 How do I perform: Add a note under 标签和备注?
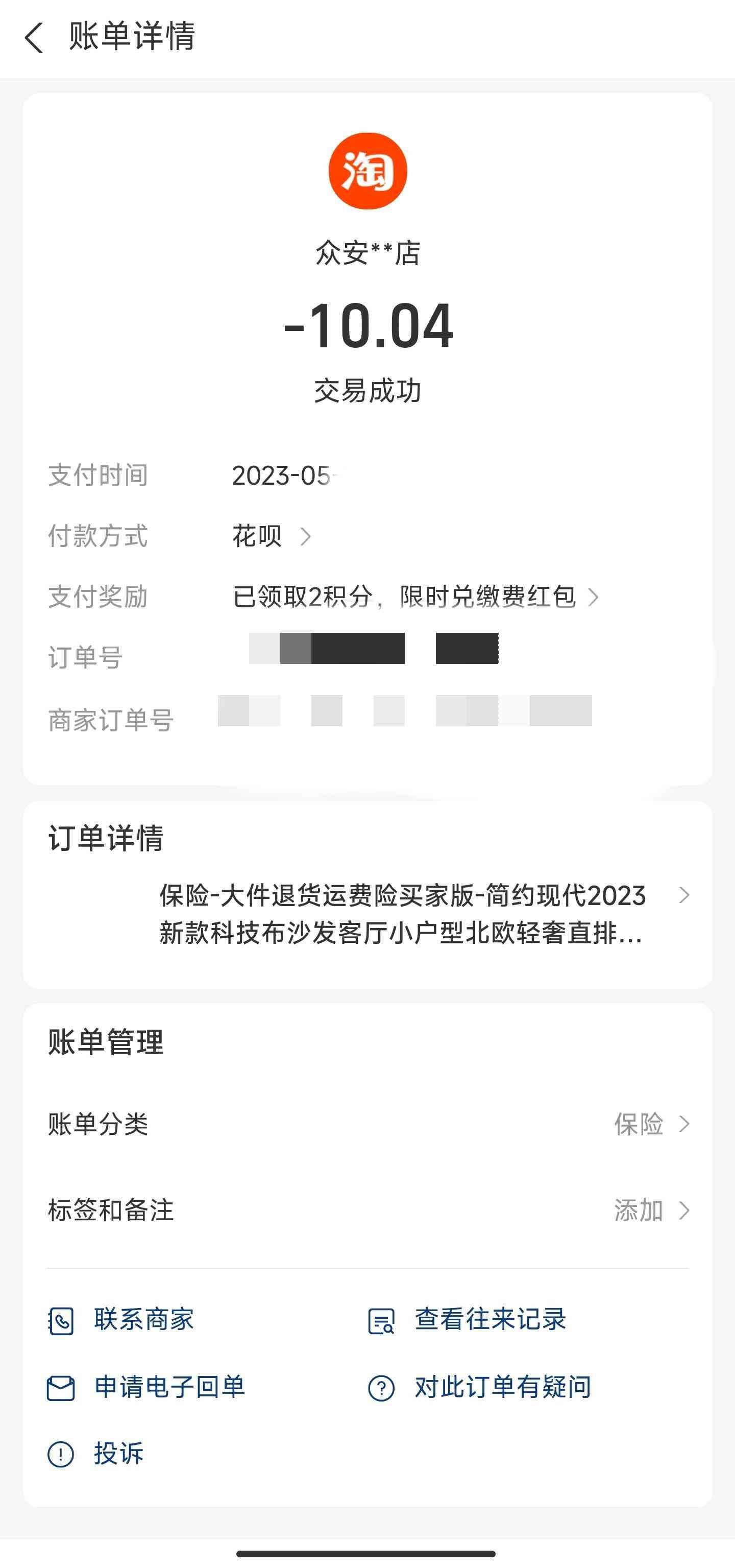coord(650,1210)
